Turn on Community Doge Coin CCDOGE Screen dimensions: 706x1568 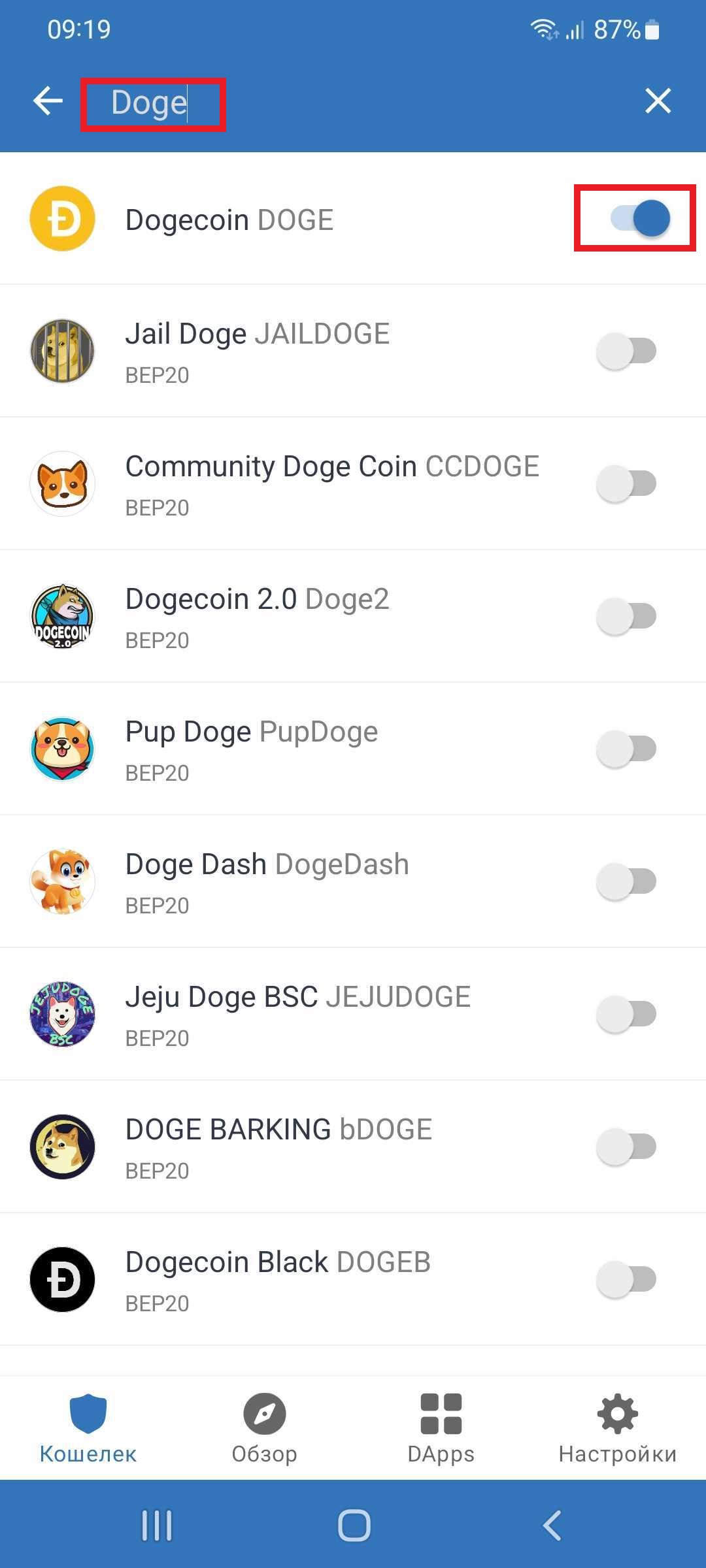(626, 483)
